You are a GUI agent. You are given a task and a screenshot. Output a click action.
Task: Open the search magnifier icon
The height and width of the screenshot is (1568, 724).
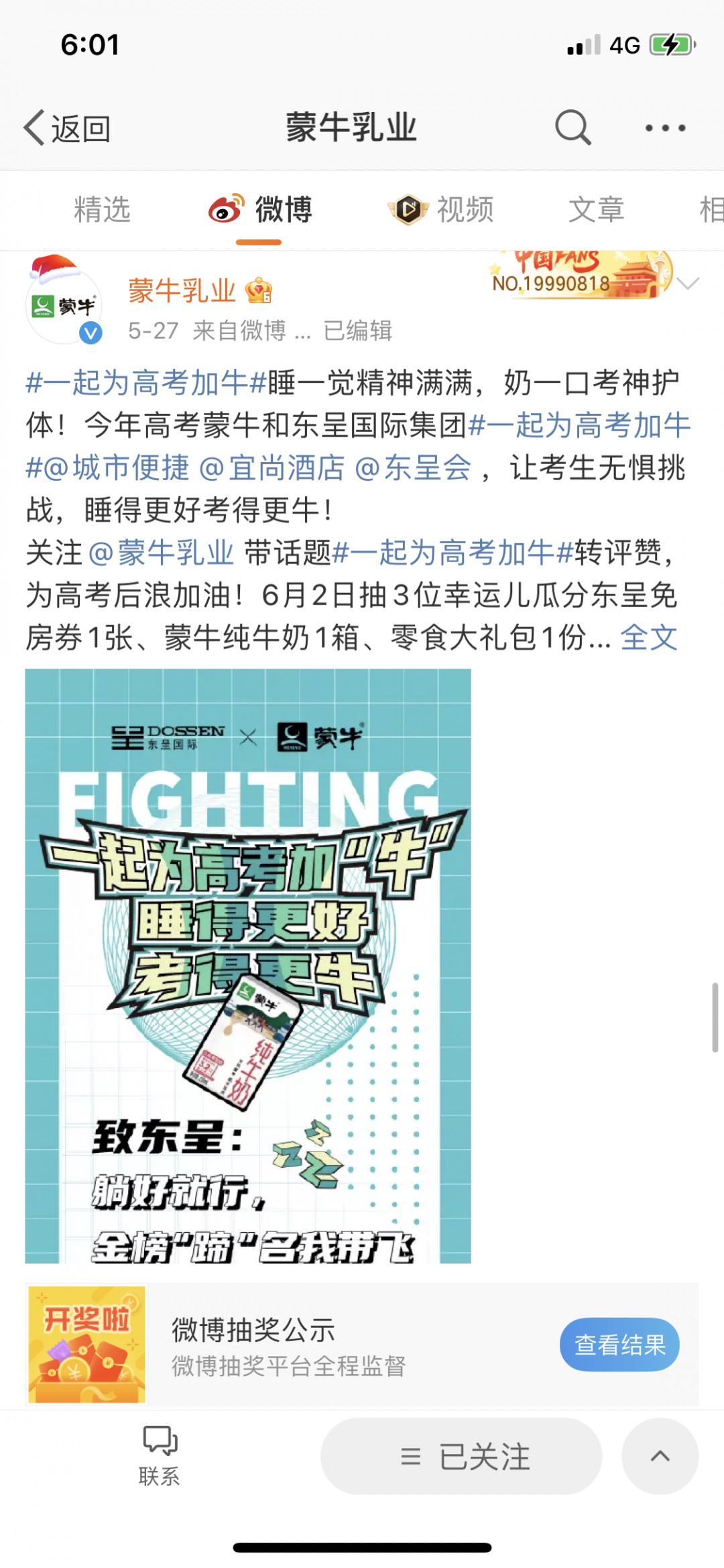pyautogui.click(x=573, y=127)
